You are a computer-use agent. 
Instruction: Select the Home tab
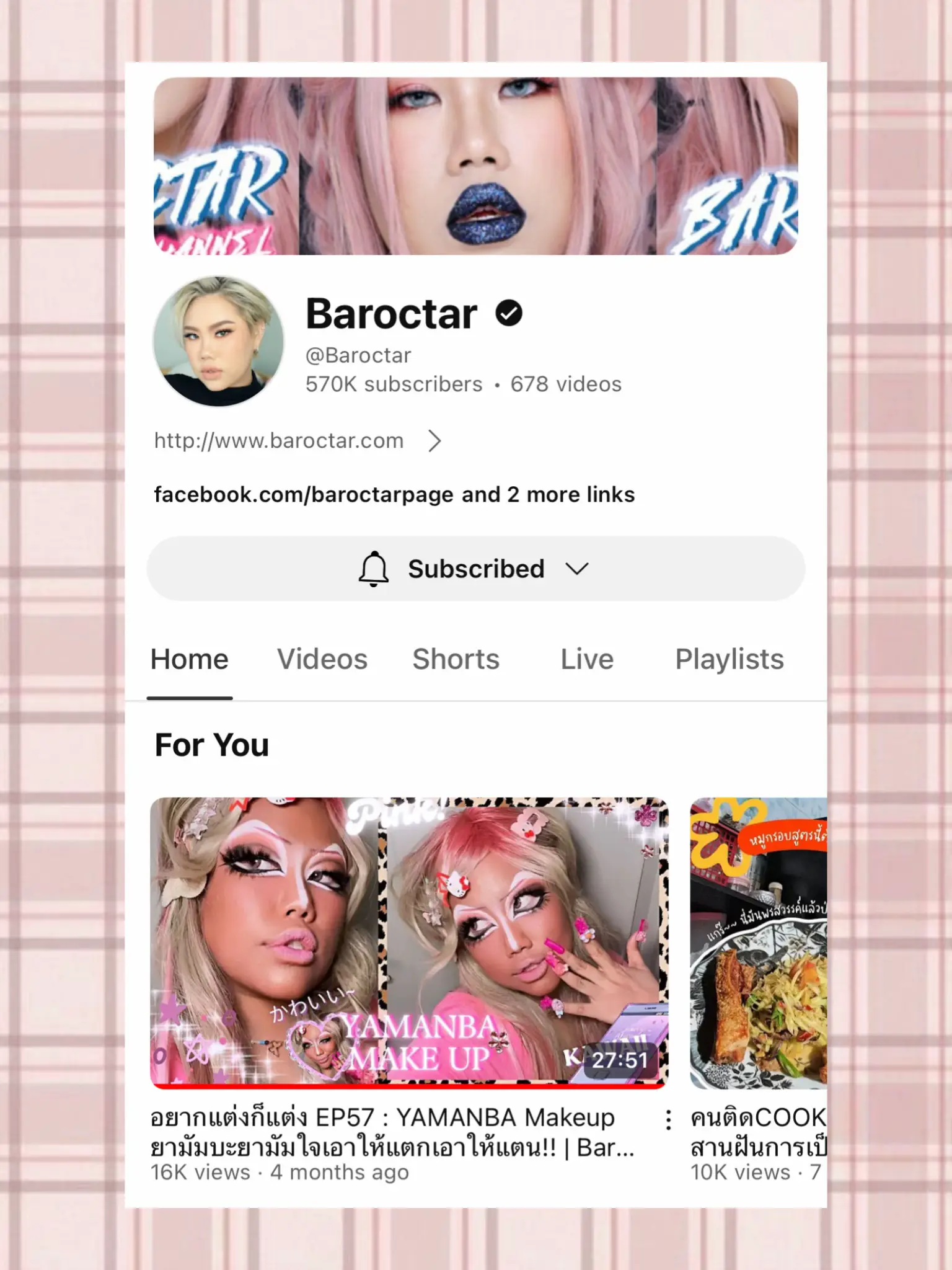(190, 659)
